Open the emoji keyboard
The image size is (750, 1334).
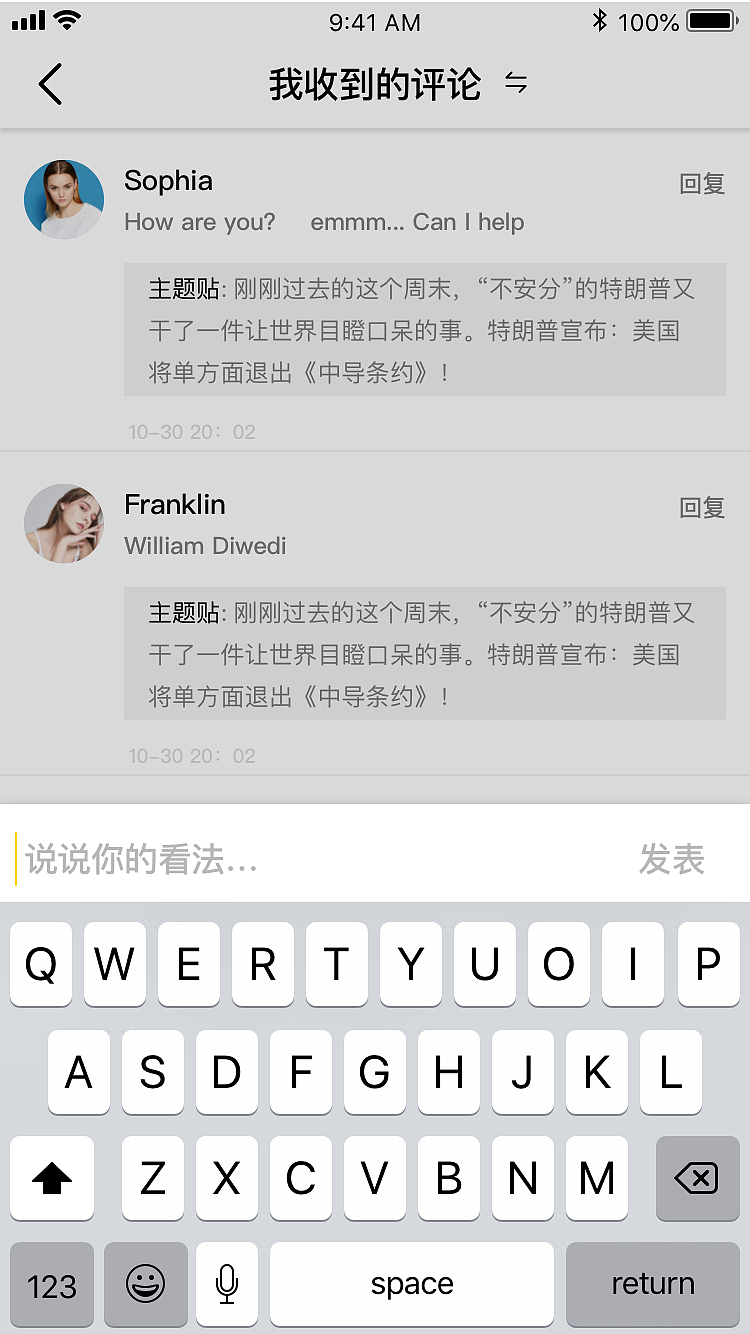(146, 1285)
